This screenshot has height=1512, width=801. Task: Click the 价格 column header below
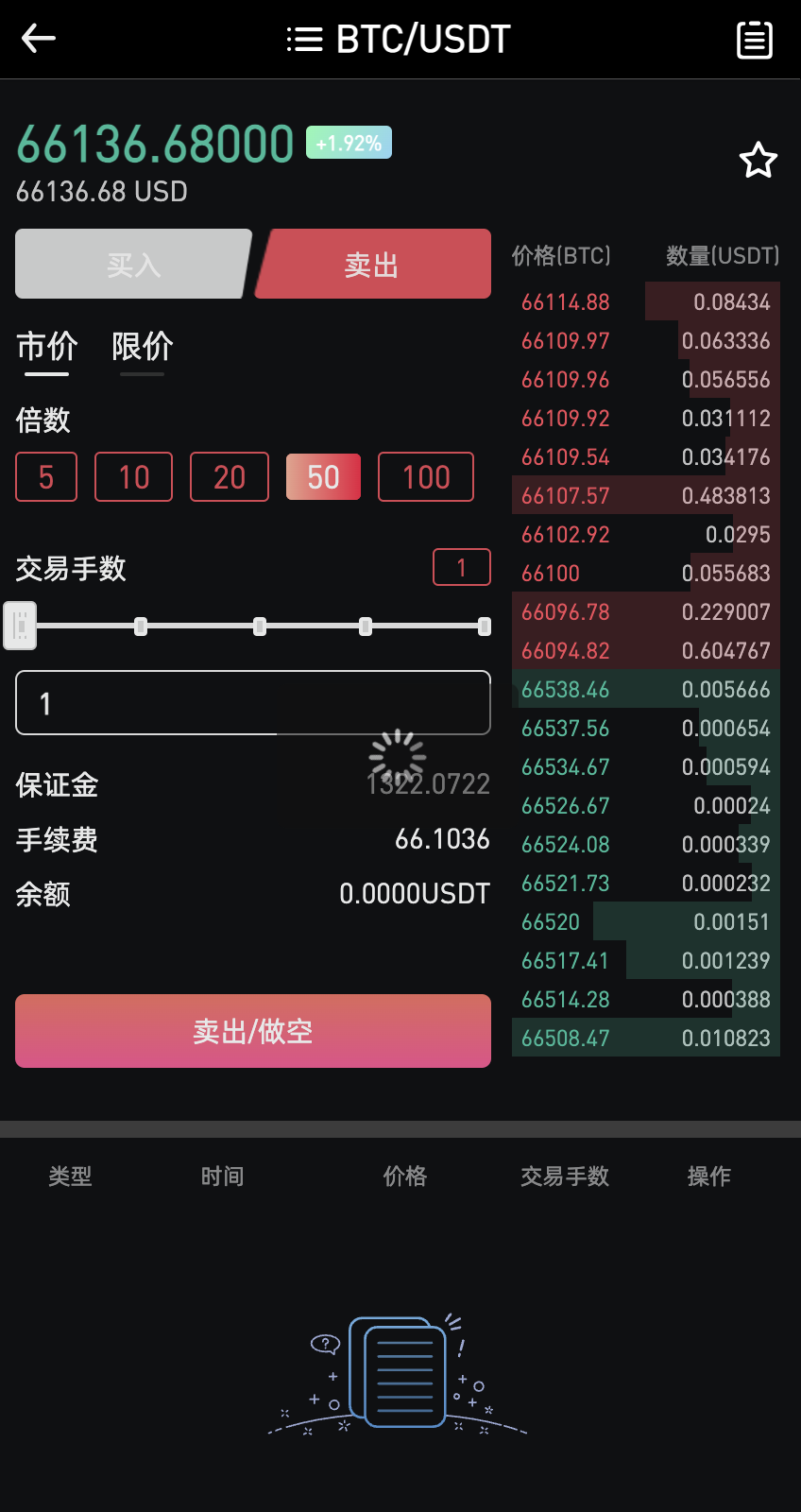[x=404, y=1176]
